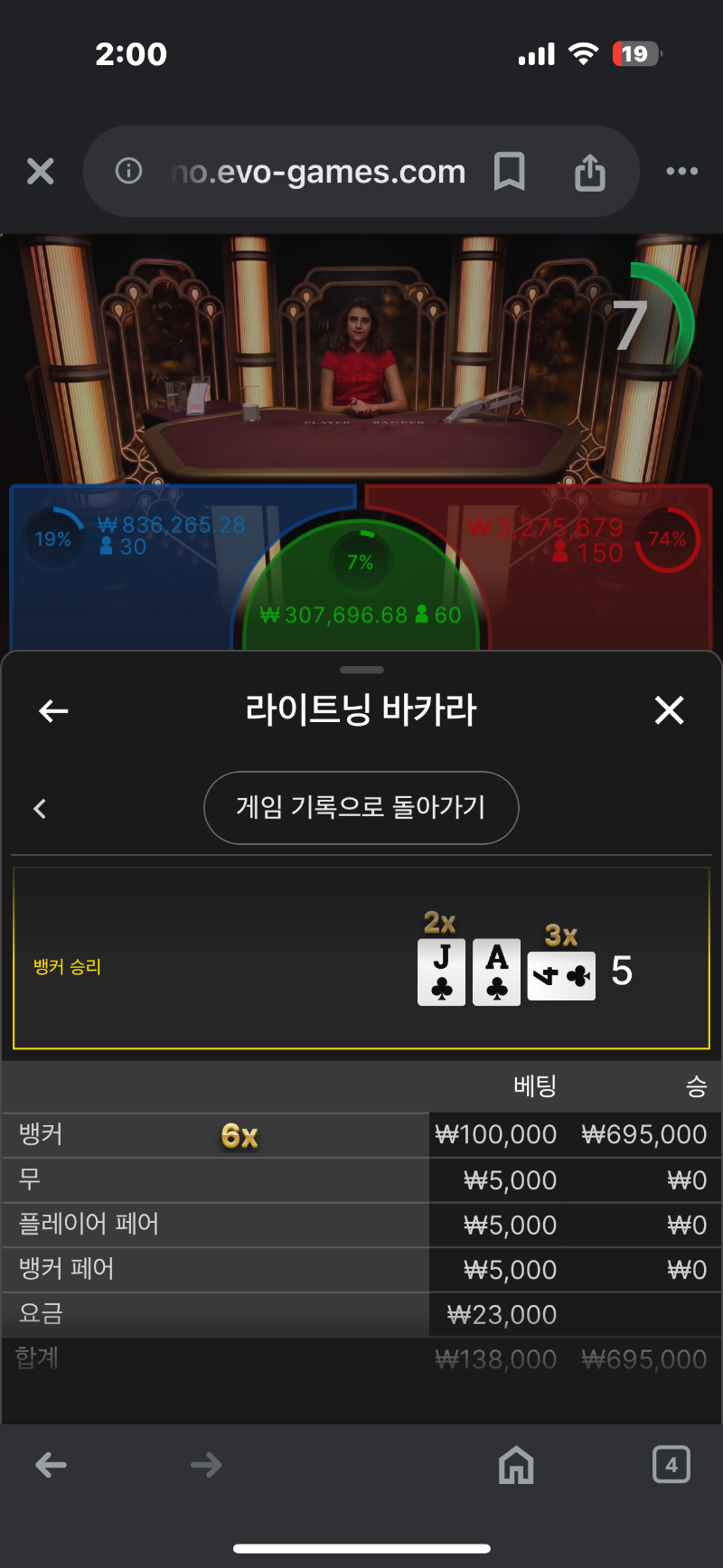Open the tab switcher showing 4 tabs
Image resolution: width=723 pixels, height=1568 pixels.
point(671,1464)
